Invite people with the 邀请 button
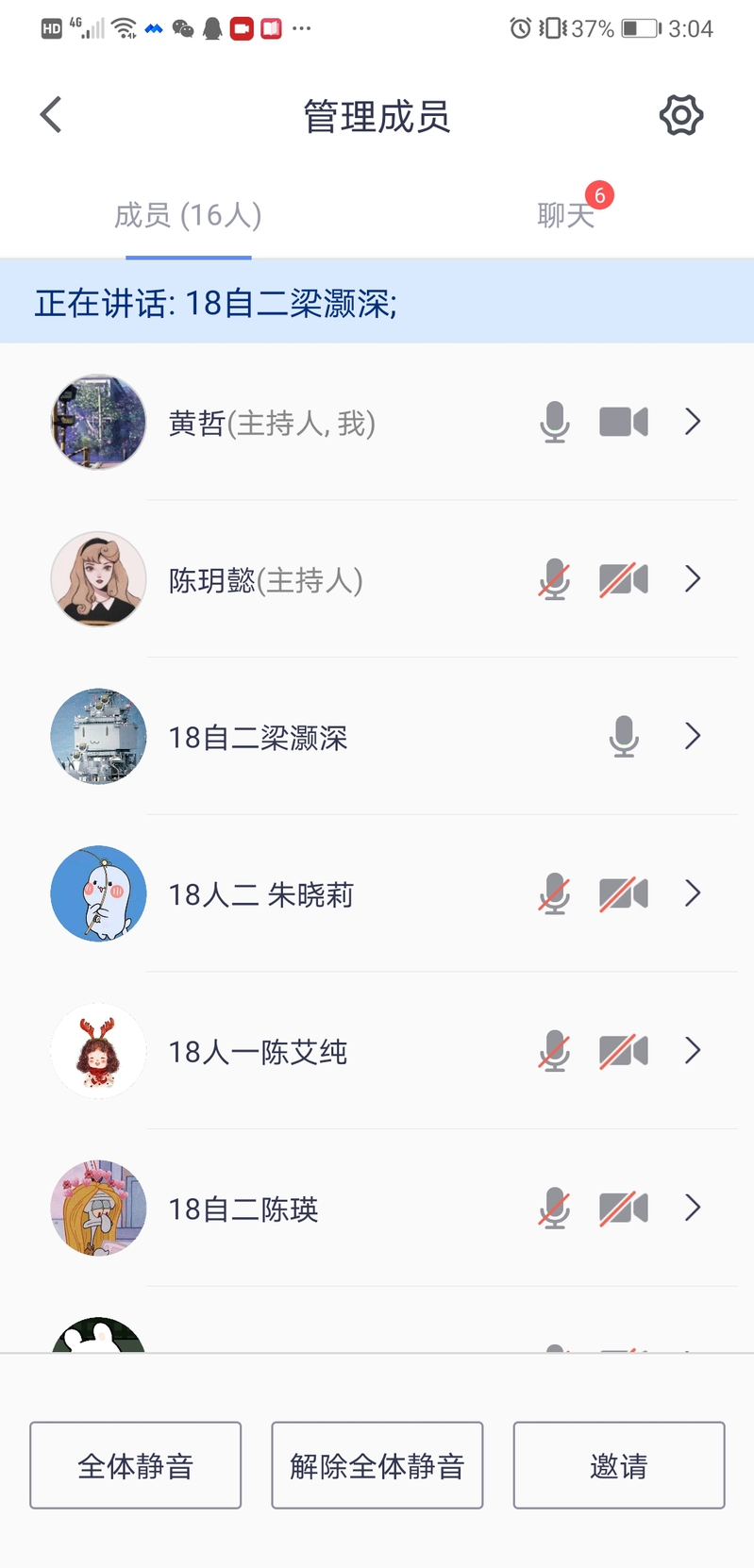 point(619,1465)
